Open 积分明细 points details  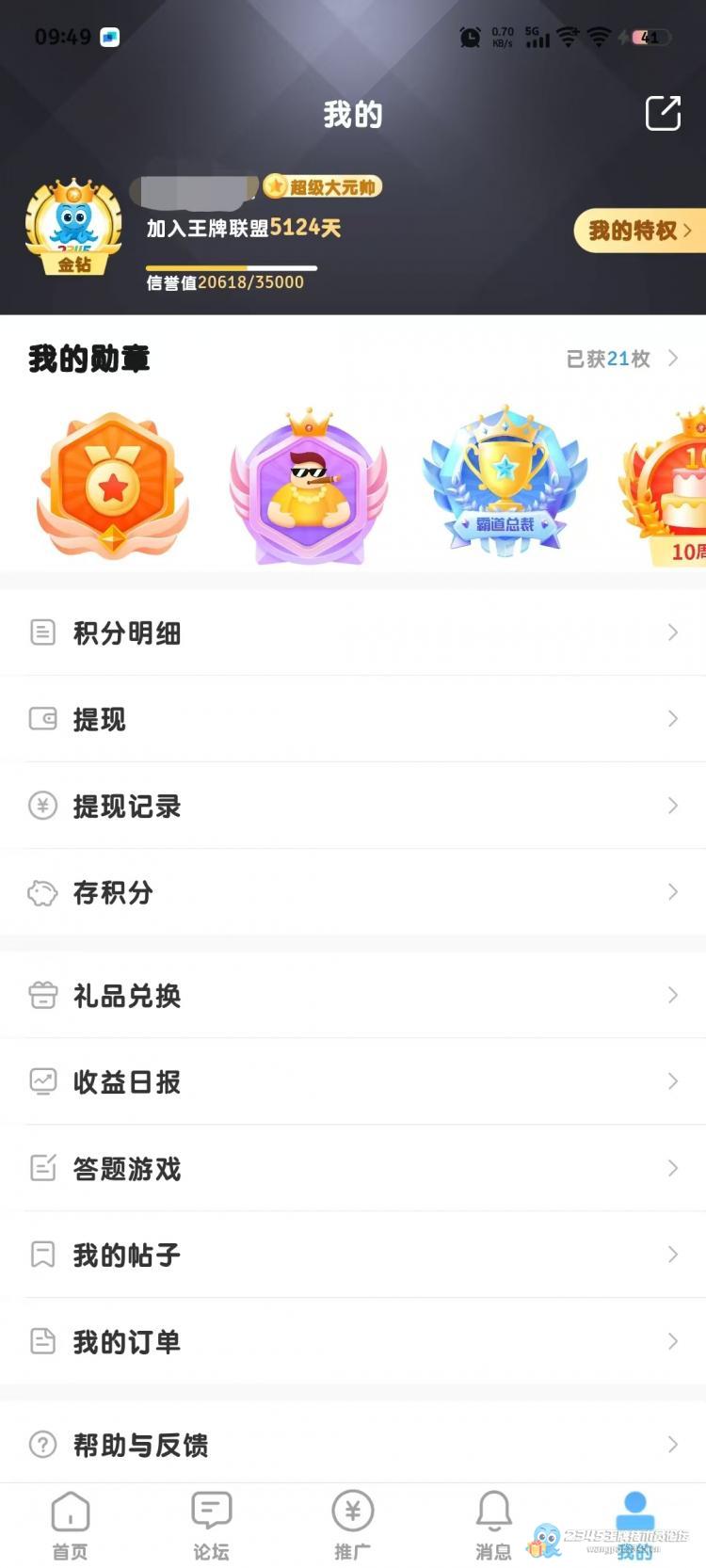[352, 632]
